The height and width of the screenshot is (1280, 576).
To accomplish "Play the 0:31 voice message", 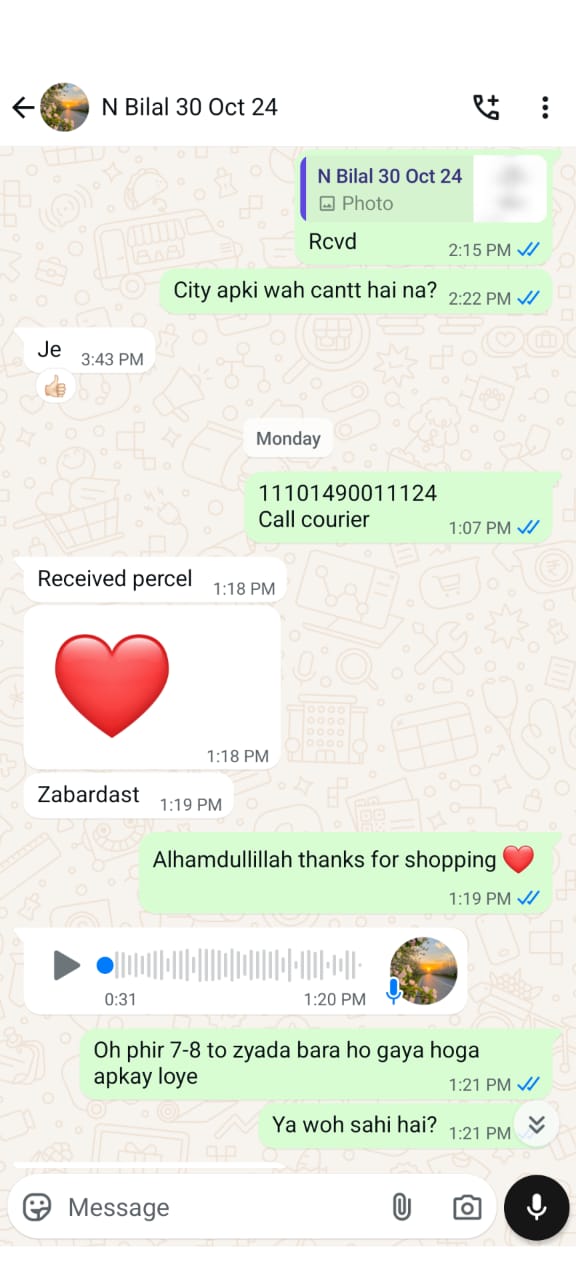I will (66, 965).
